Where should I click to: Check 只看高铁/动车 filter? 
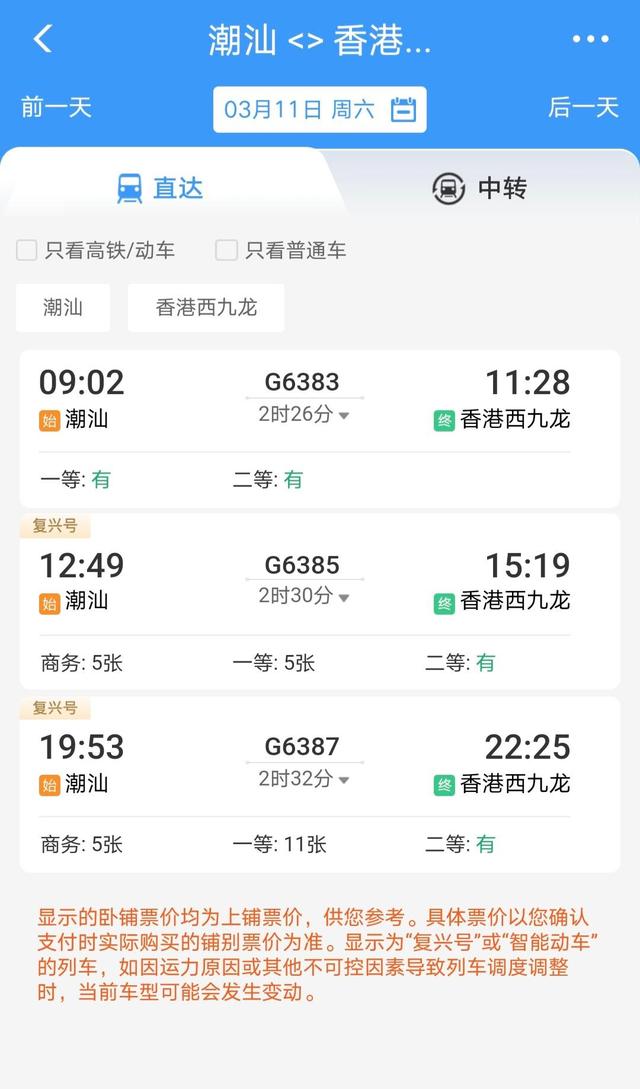point(27,250)
